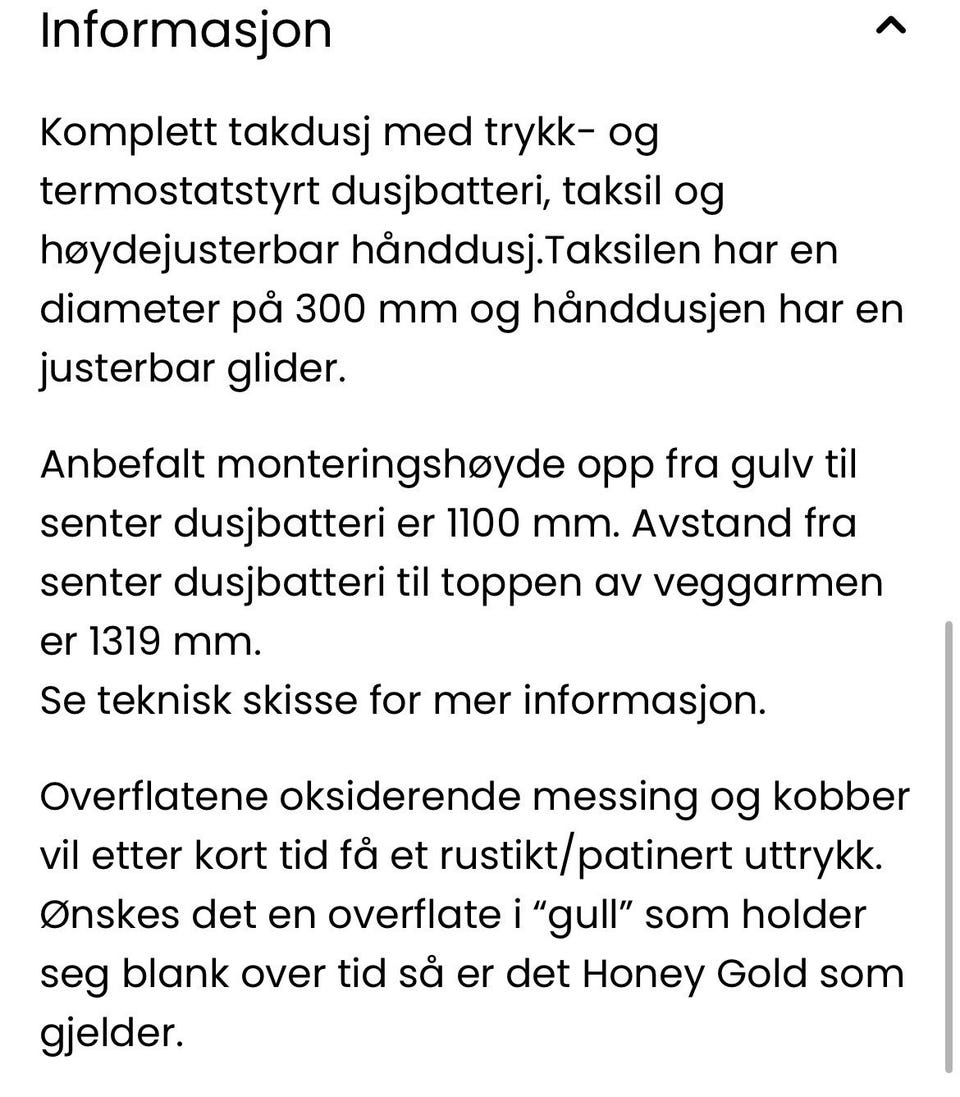Click the Informasjon heading
The width and height of the screenshot is (960, 1097).
click(x=185, y=30)
